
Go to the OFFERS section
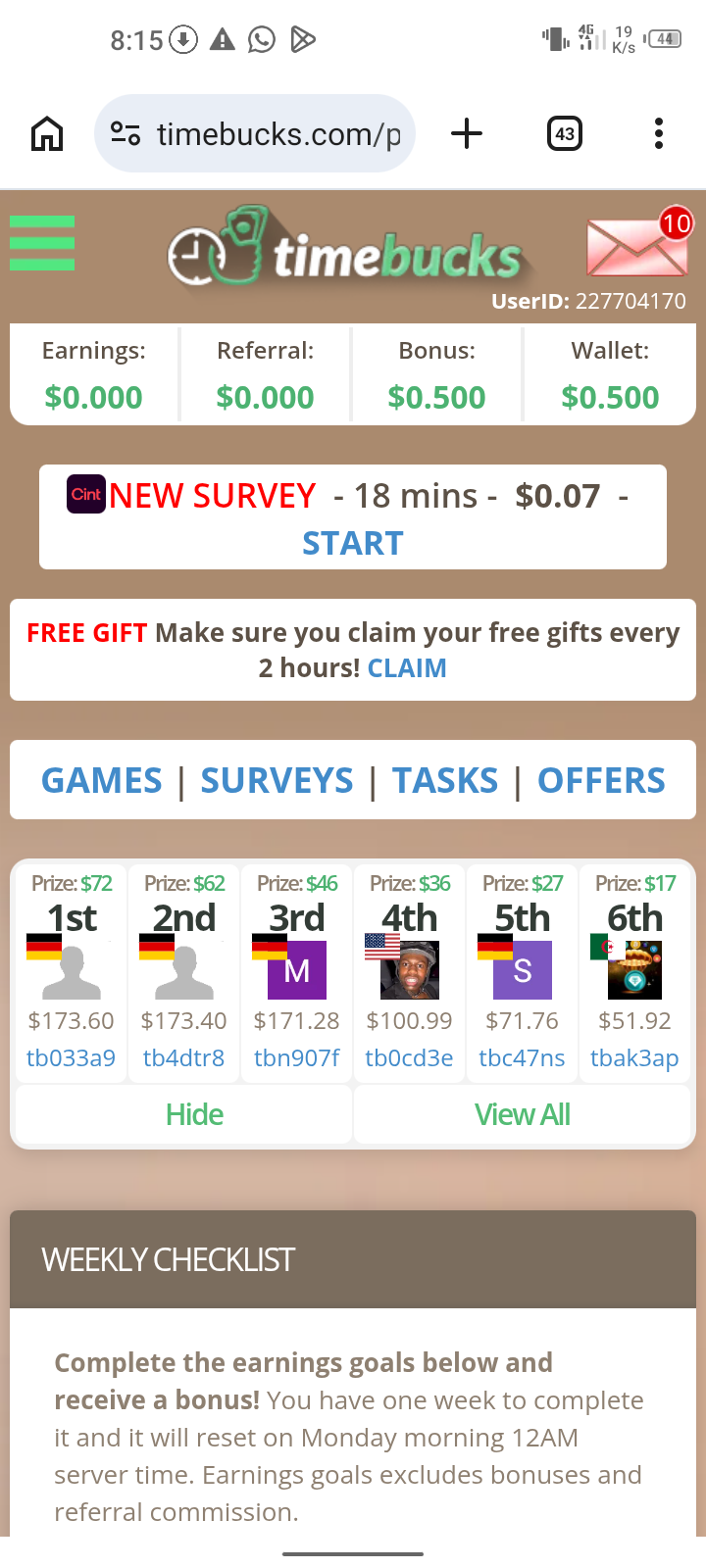601,781
